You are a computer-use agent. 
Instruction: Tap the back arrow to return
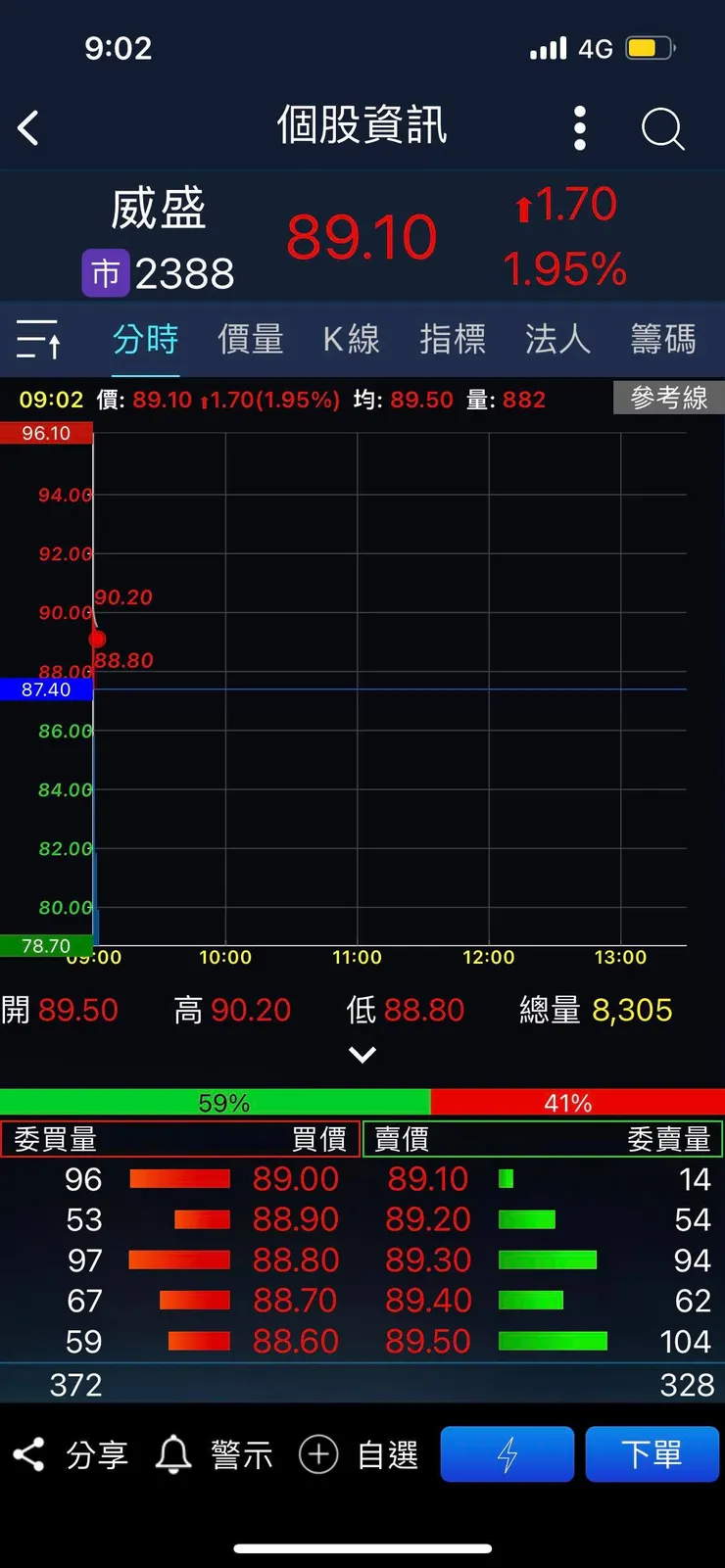coord(28,127)
